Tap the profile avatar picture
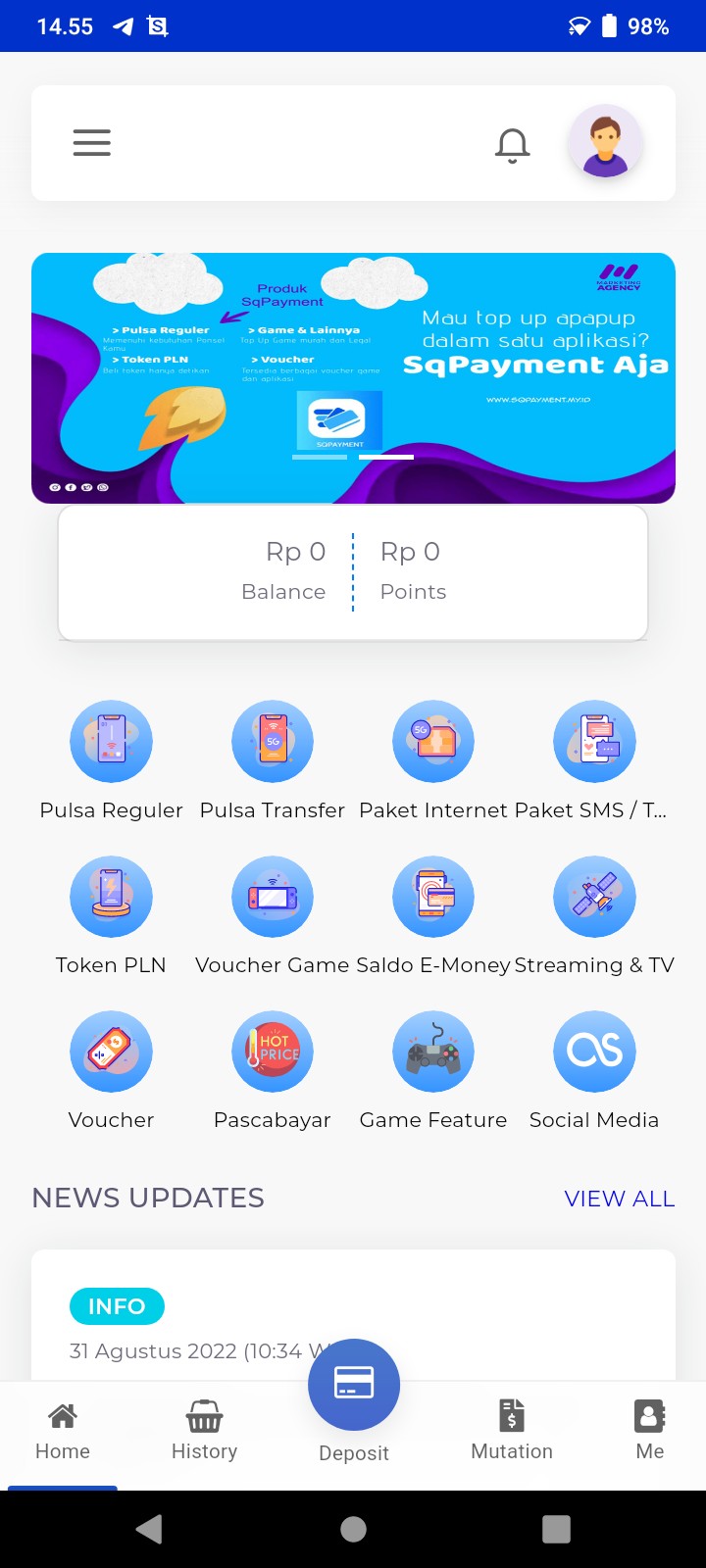 click(605, 142)
